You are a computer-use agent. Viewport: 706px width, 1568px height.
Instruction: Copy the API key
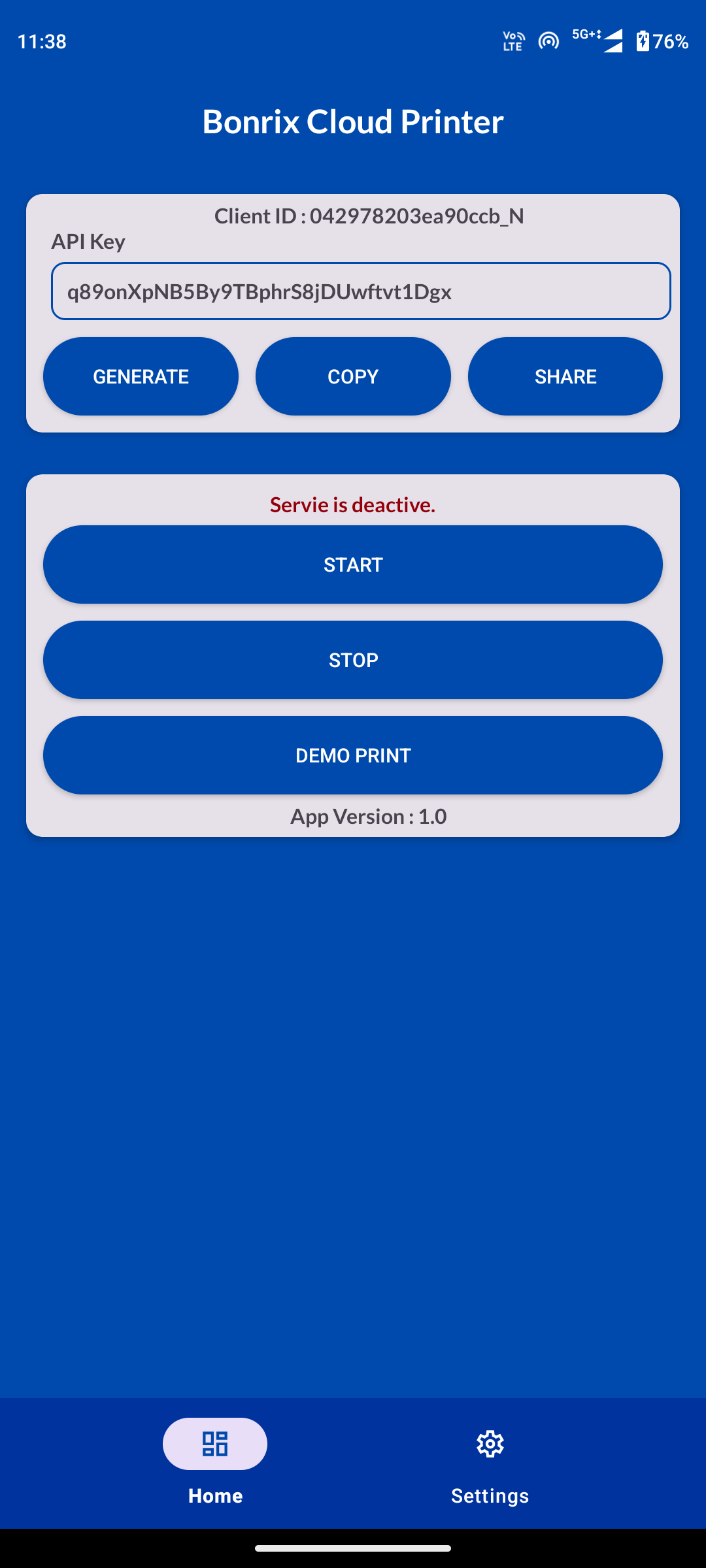click(x=353, y=376)
